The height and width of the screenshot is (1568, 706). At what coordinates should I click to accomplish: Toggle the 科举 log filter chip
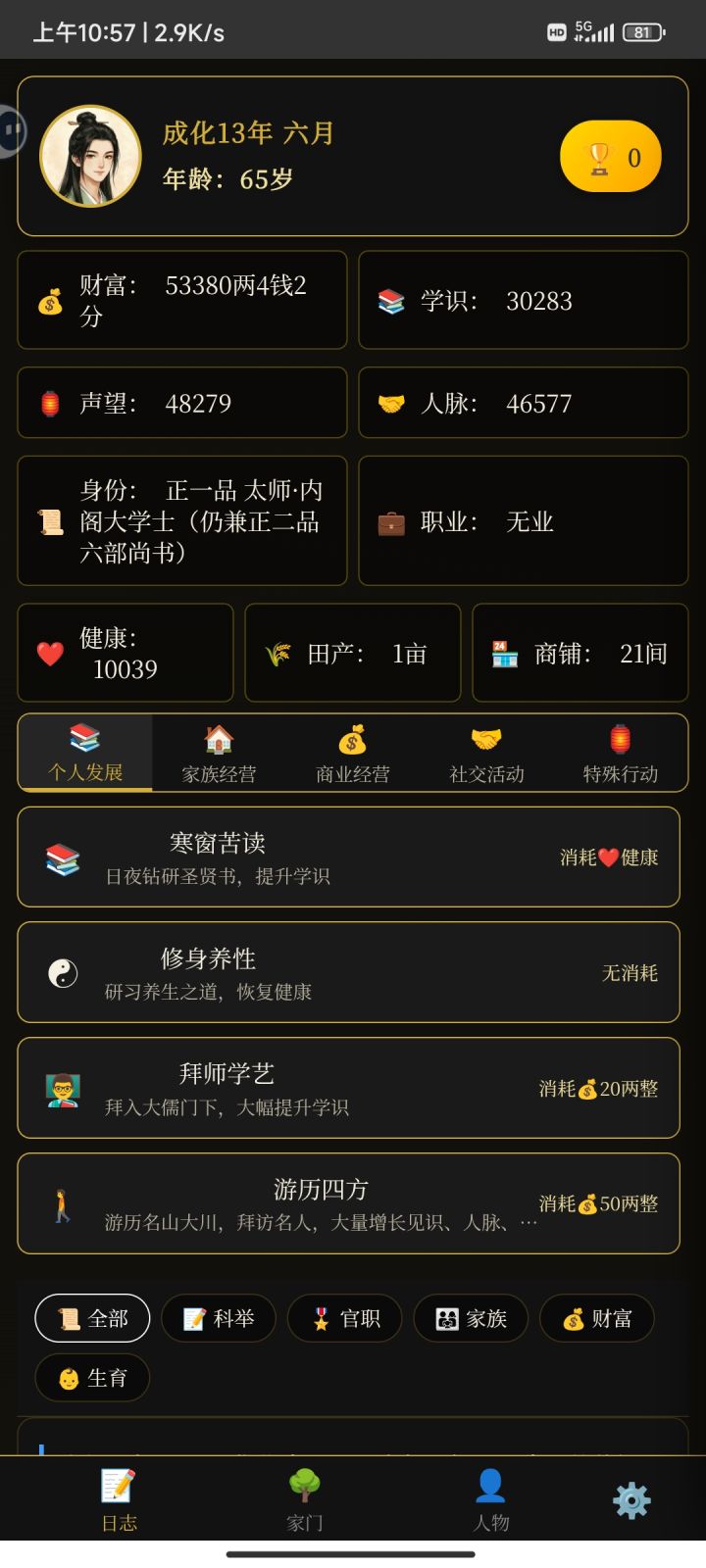pos(218,1318)
